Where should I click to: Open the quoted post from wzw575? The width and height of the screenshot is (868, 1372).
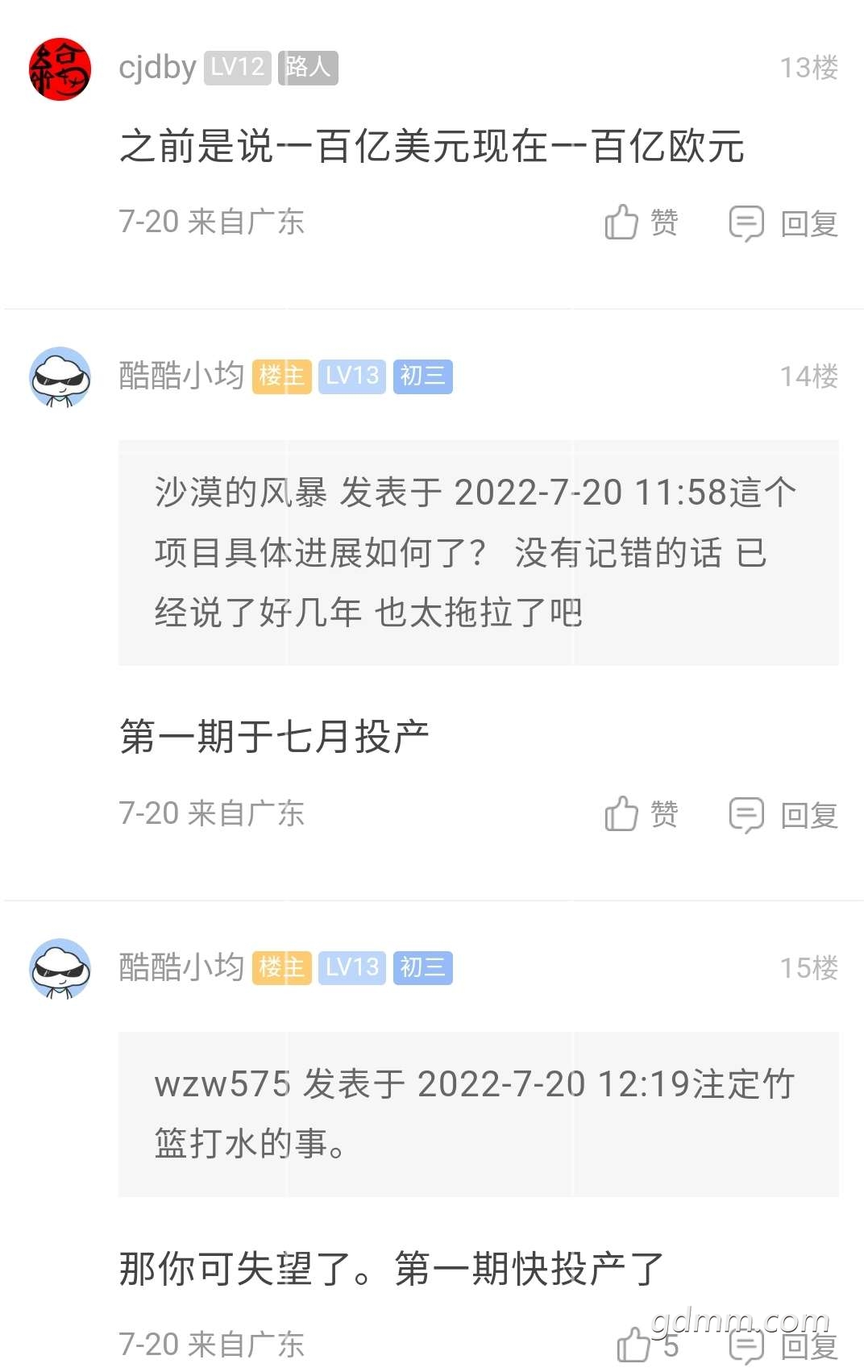tap(478, 1113)
